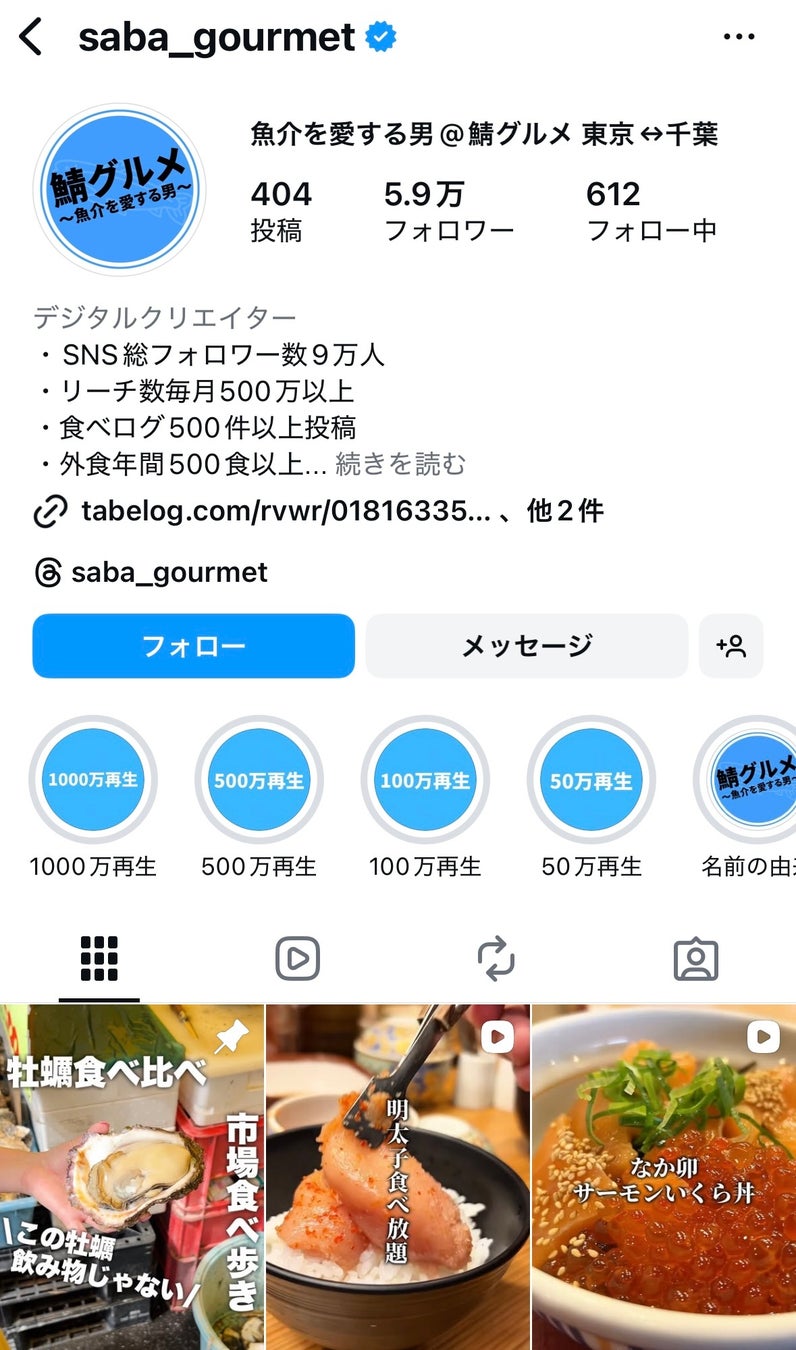View the 612 following list
796x1350 pixels.
pos(651,210)
